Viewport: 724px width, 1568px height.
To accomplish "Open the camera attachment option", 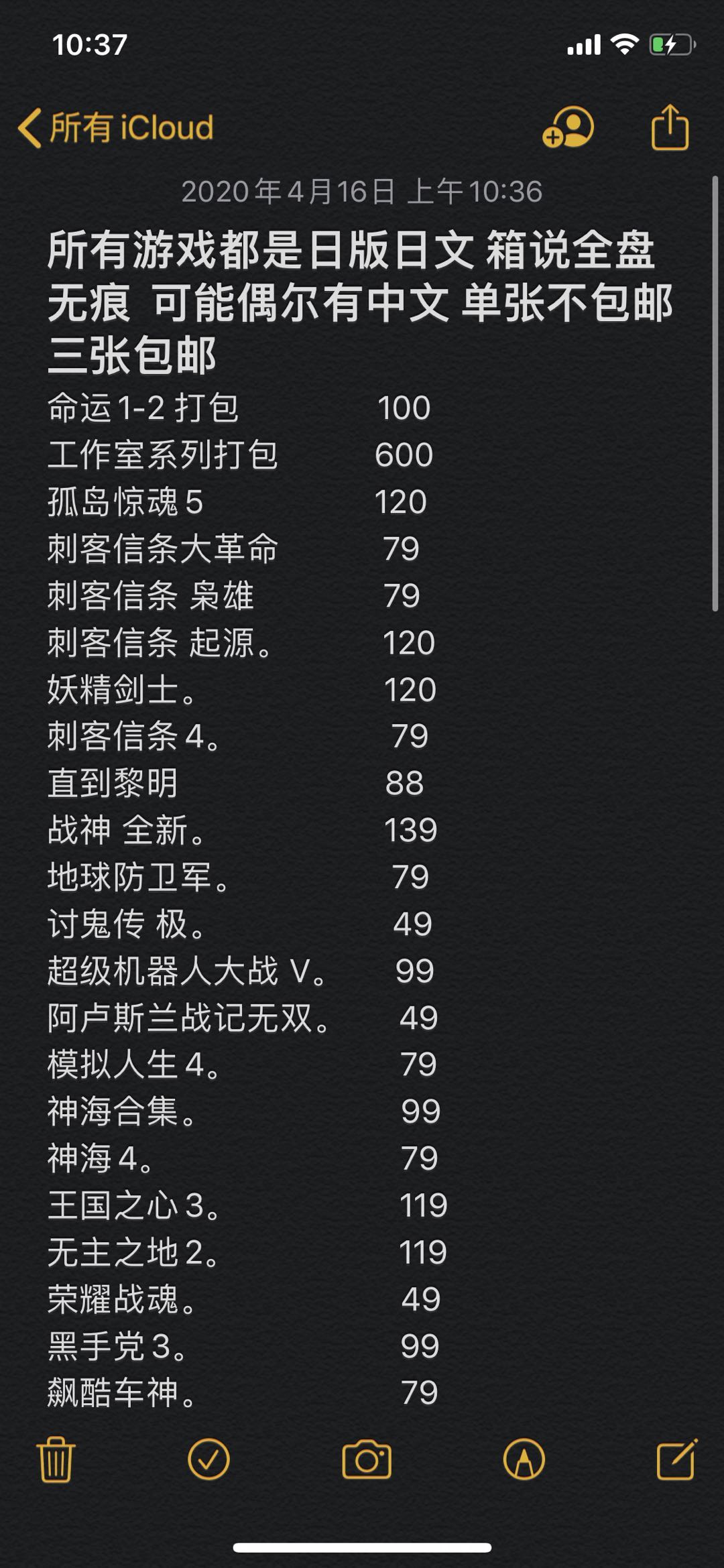I will coord(367,1459).
